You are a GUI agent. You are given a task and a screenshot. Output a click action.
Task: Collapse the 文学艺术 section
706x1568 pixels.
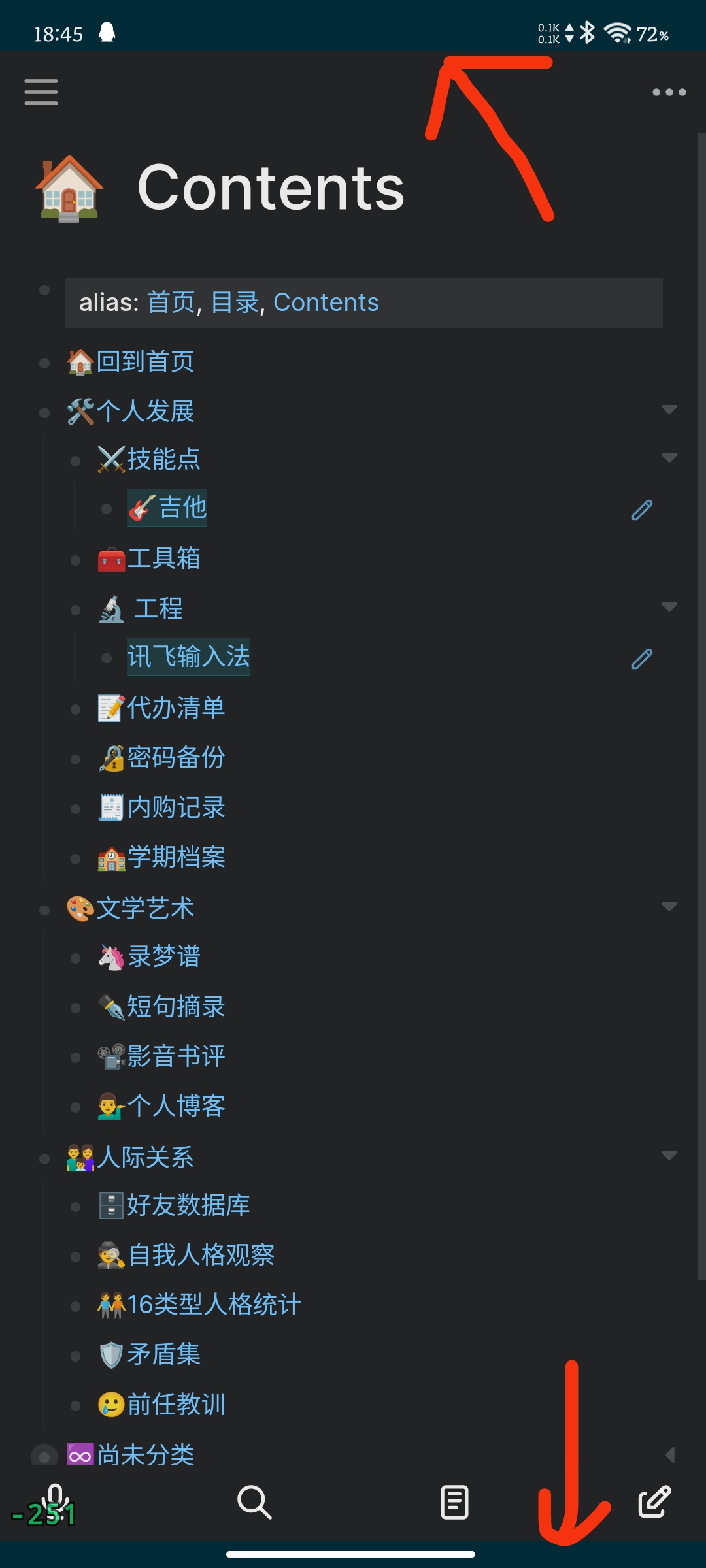pyautogui.click(x=669, y=906)
